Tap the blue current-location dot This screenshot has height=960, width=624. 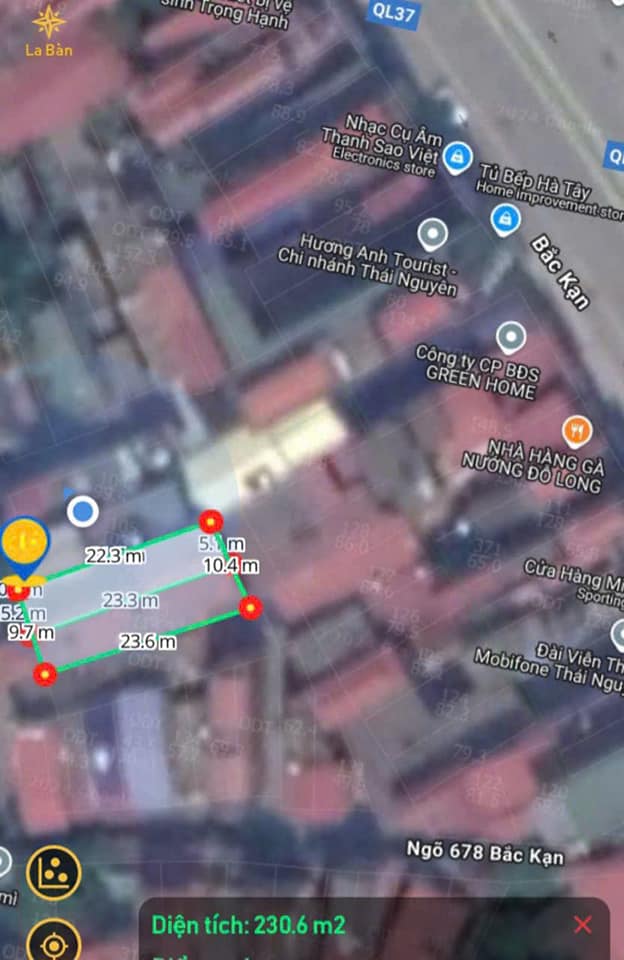83,512
